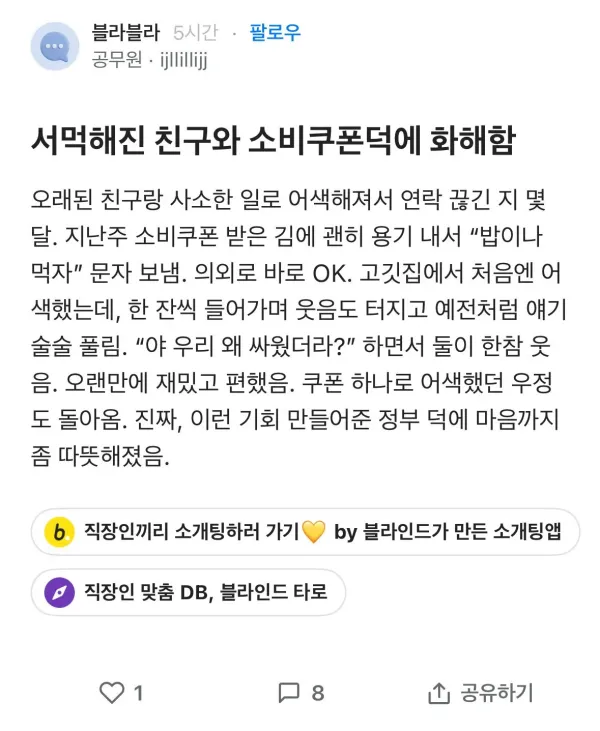Open 직장인끼리 소개팅하러 가기 banner
The image size is (600, 731).
pyautogui.click(x=304, y=532)
